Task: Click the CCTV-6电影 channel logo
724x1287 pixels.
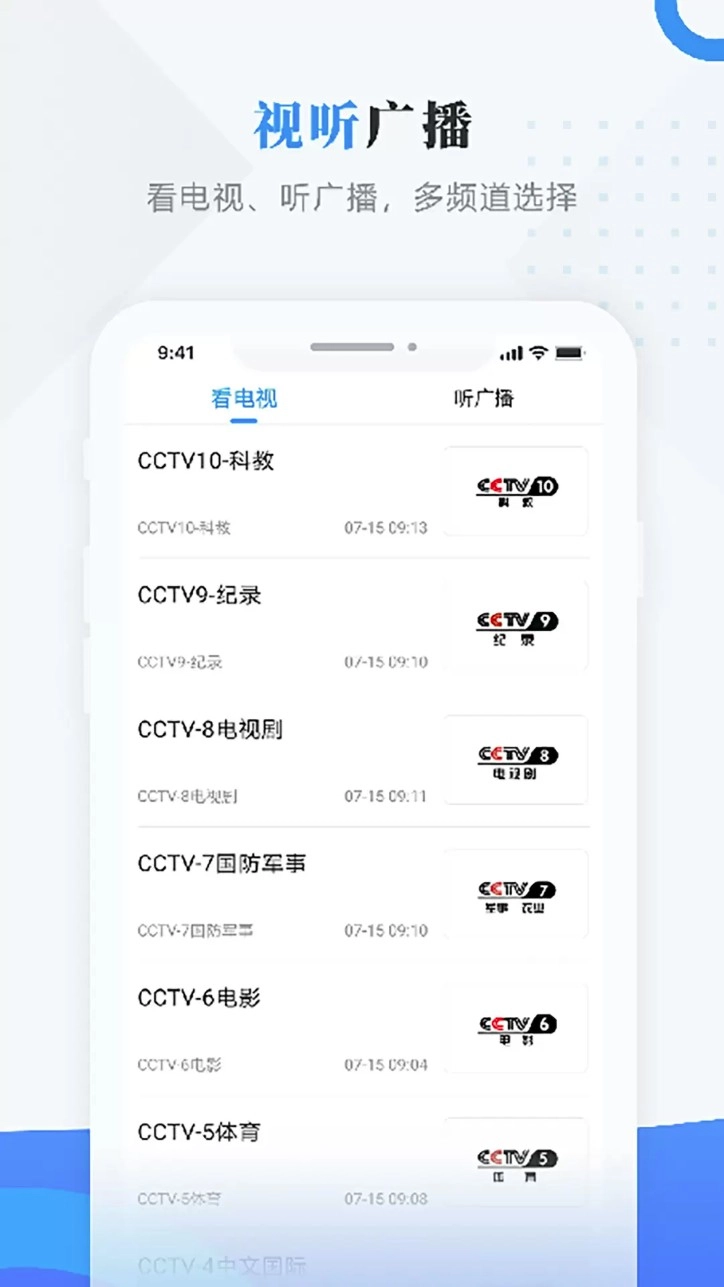Action: [x=516, y=1027]
